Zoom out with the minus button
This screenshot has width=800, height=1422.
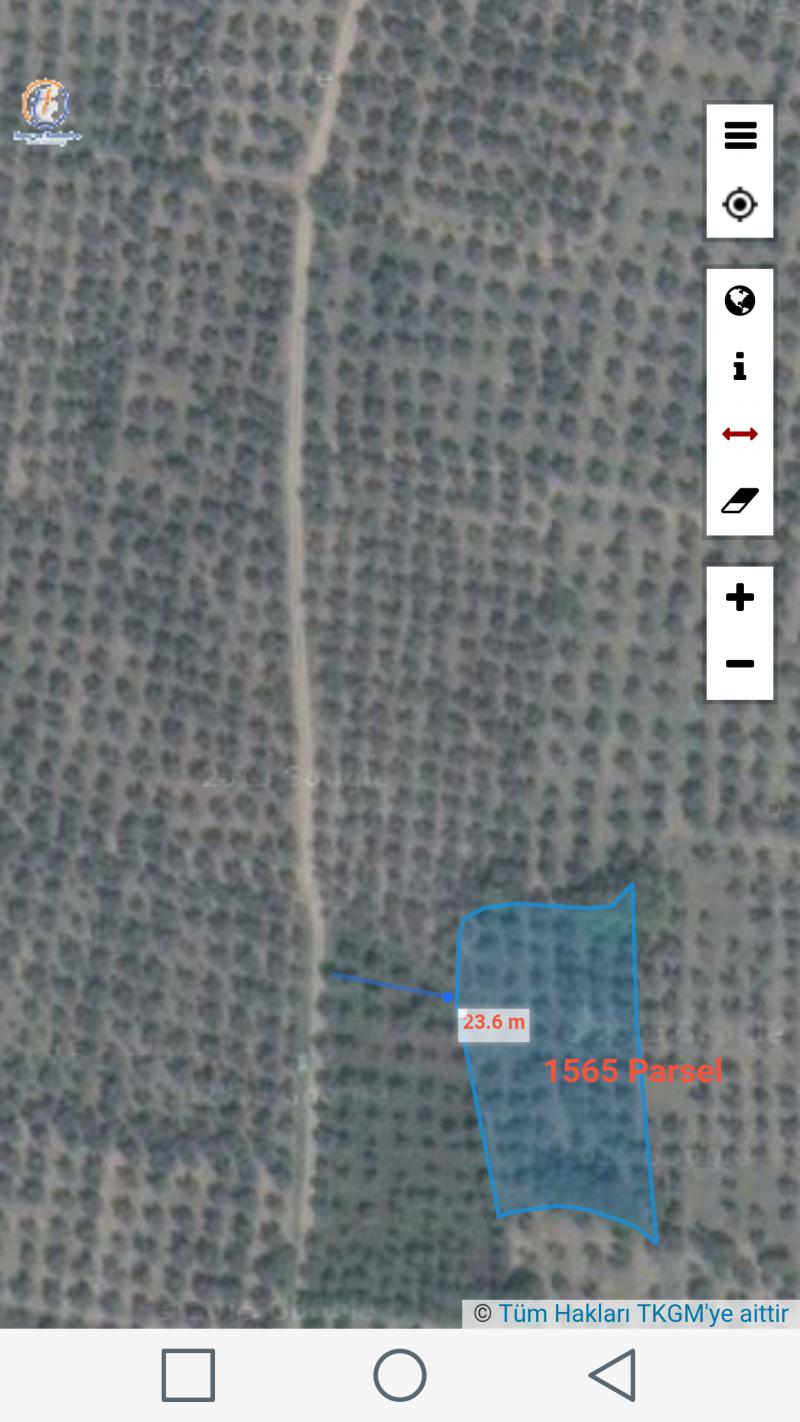click(740, 665)
